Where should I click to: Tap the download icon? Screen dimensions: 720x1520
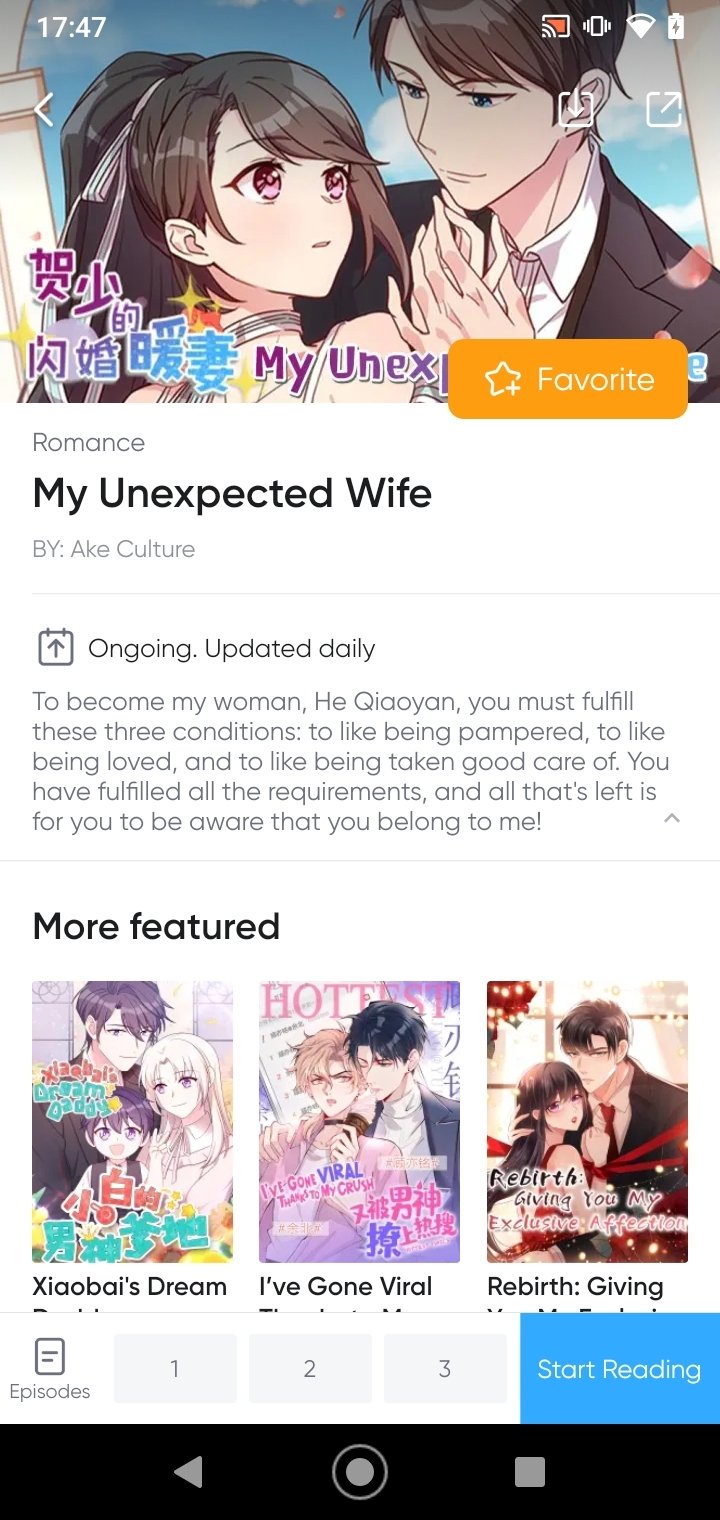(576, 109)
